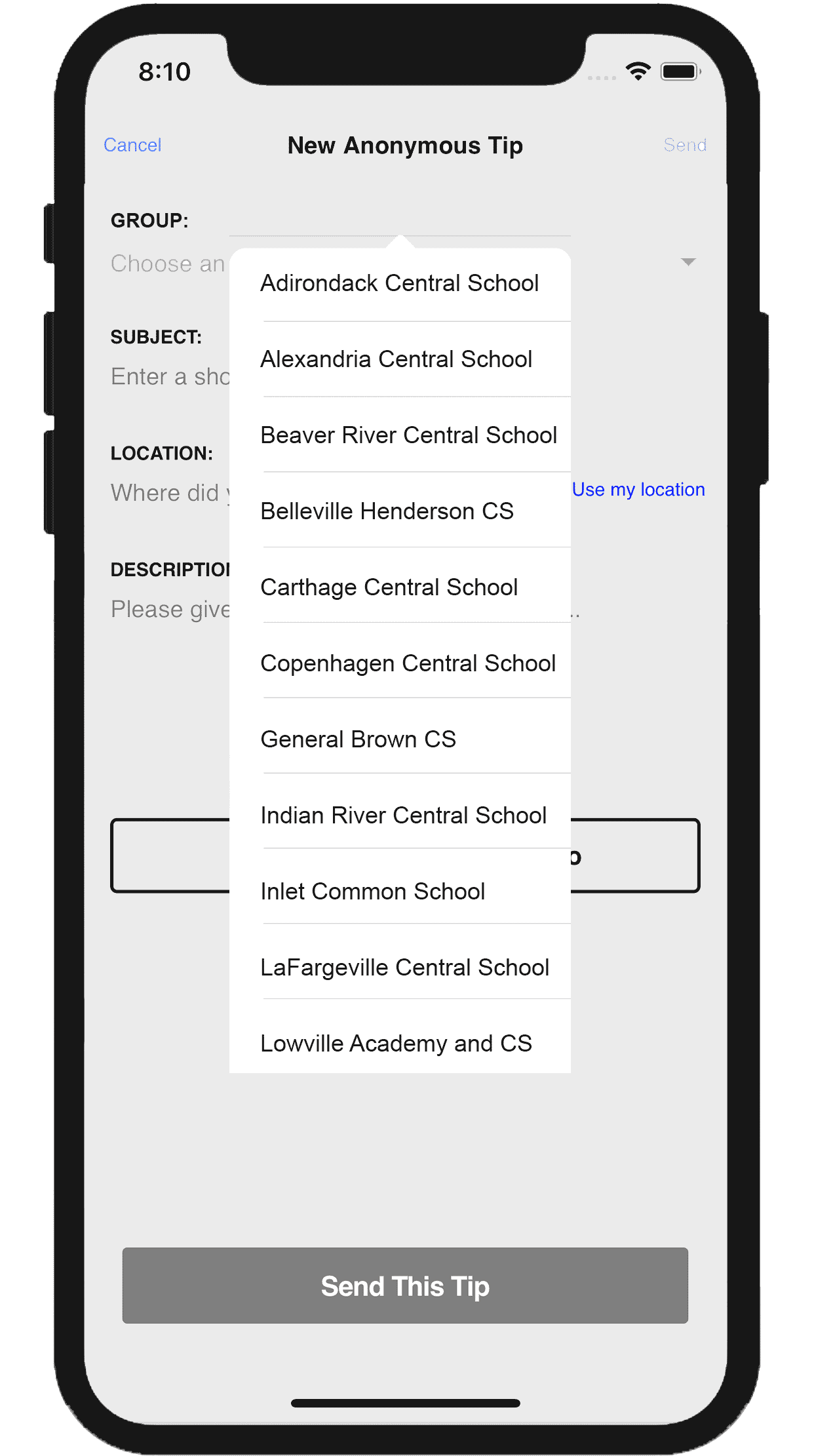This screenshot has width=814, height=1456.
Task: Choose Lowville Academy and CS
Action: [400, 1043]
